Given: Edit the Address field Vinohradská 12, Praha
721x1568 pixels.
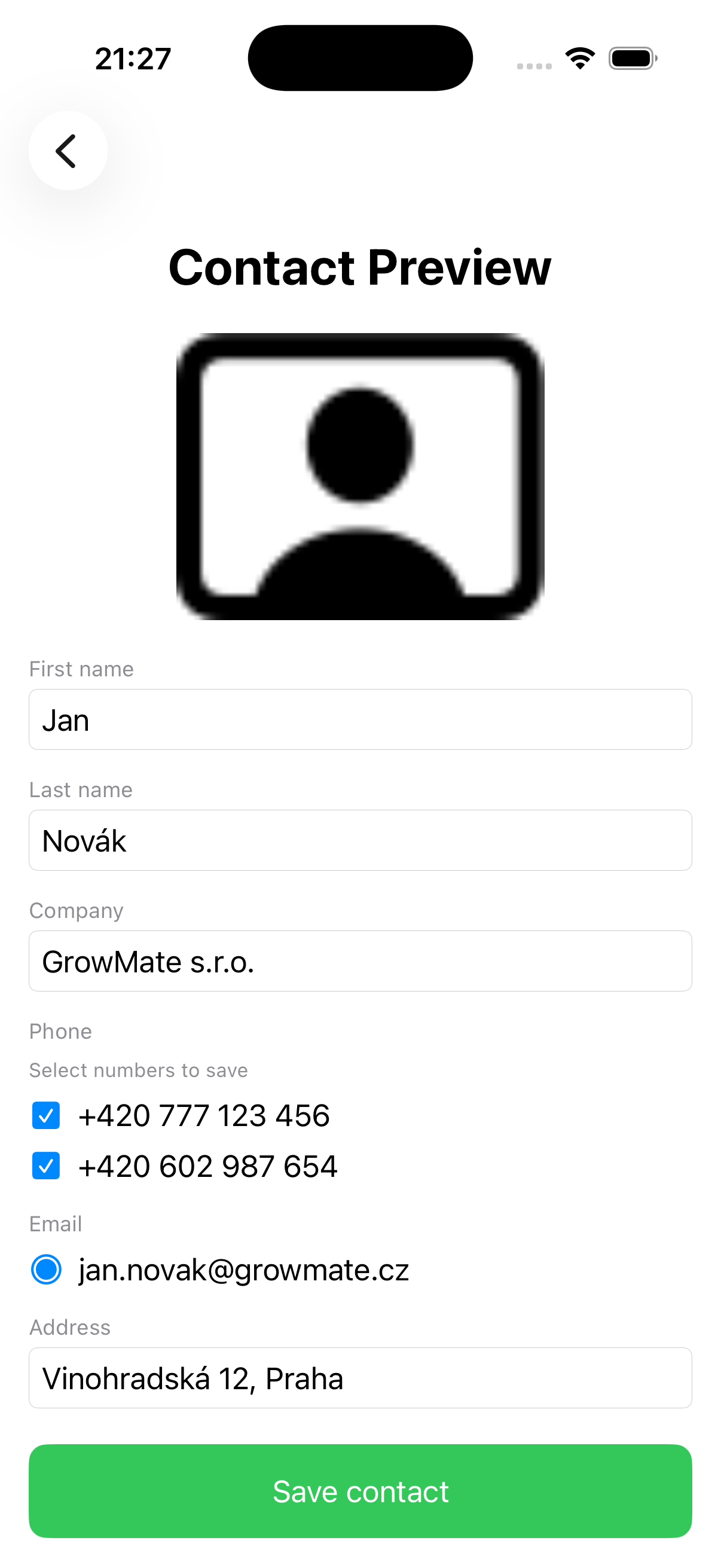Looking at the screenshot, I should pyautogui.click(x=360, y=1378).
